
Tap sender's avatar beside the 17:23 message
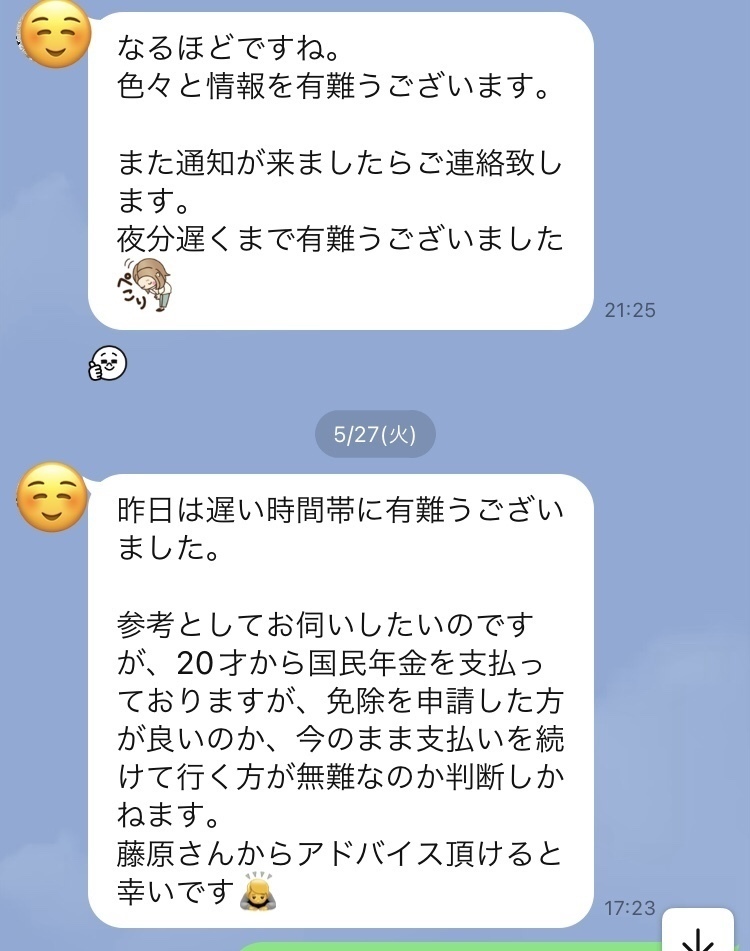pyautogui.click(x=53, y=498)
